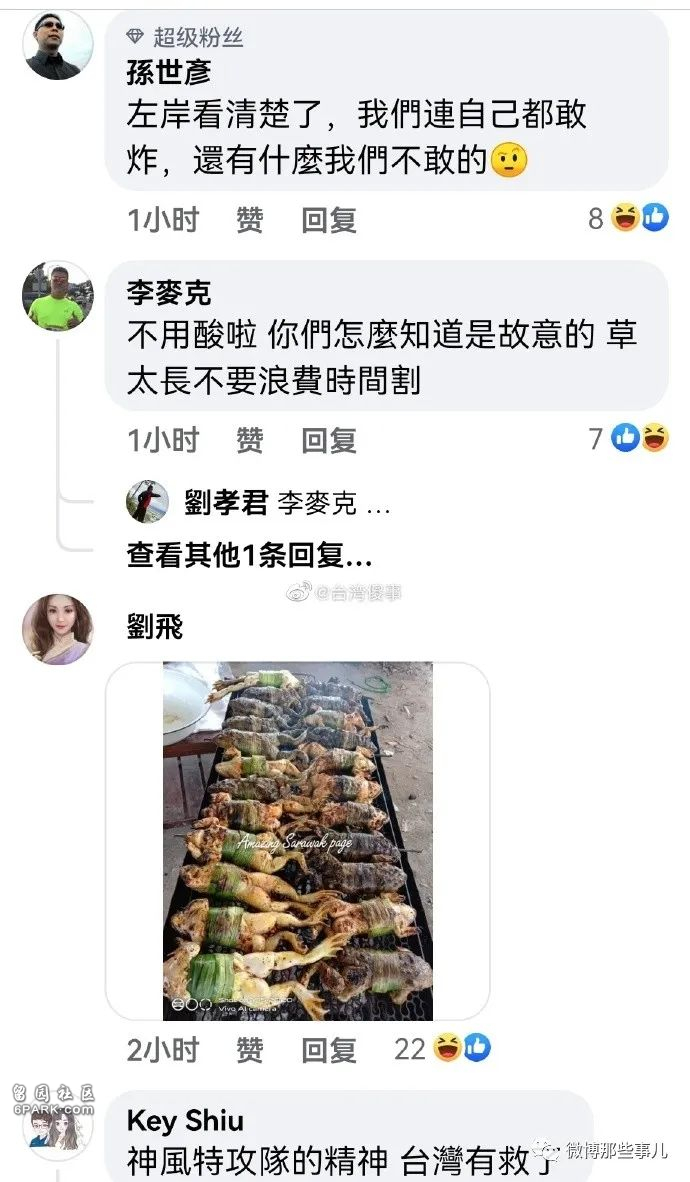View the 22 reactions on 劉飛's comment
The height and width of the screenshot is (1182, 690).
[443, 1048]
